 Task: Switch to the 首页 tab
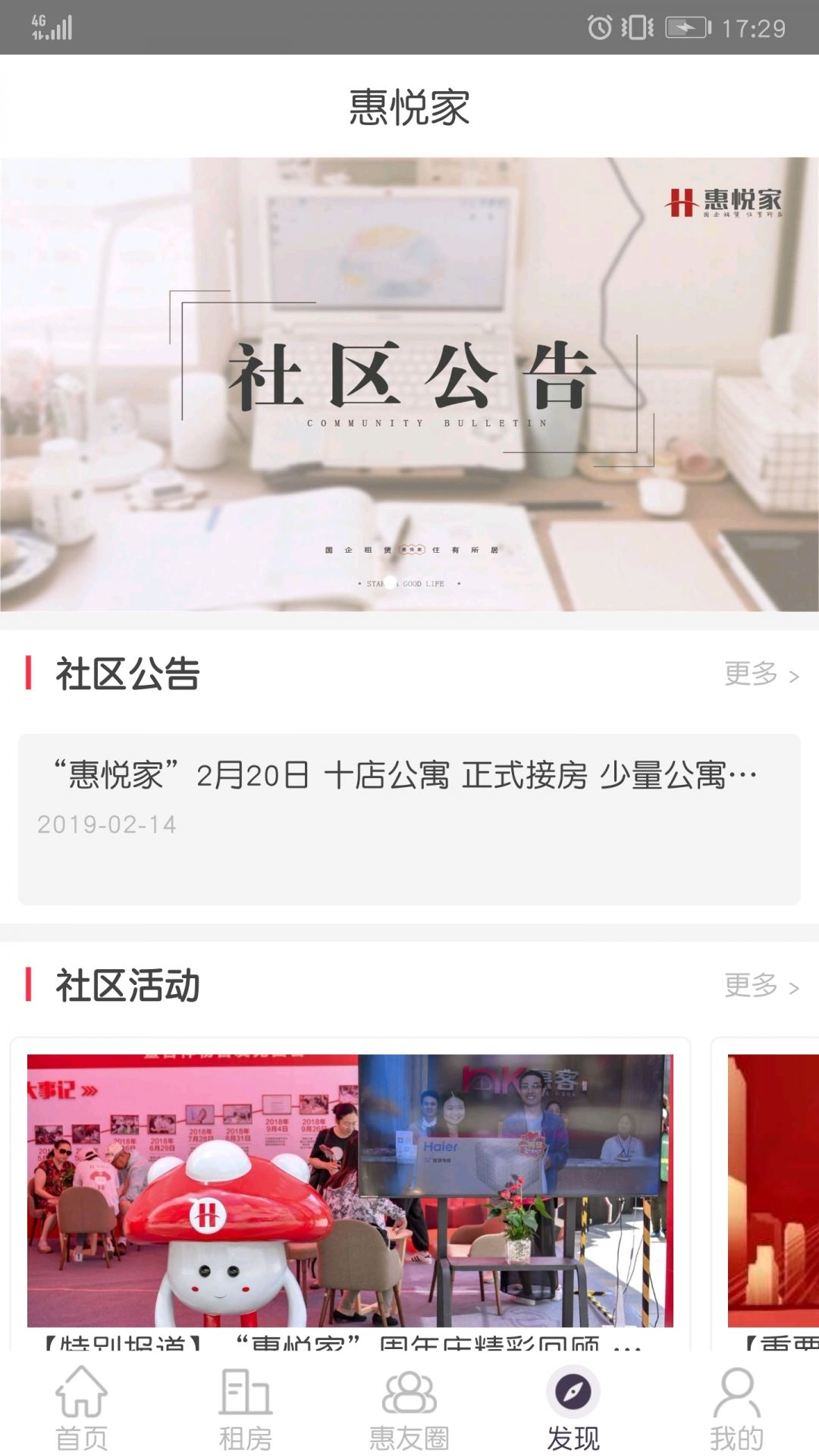pyautogui.click(x=82, y=1409)
